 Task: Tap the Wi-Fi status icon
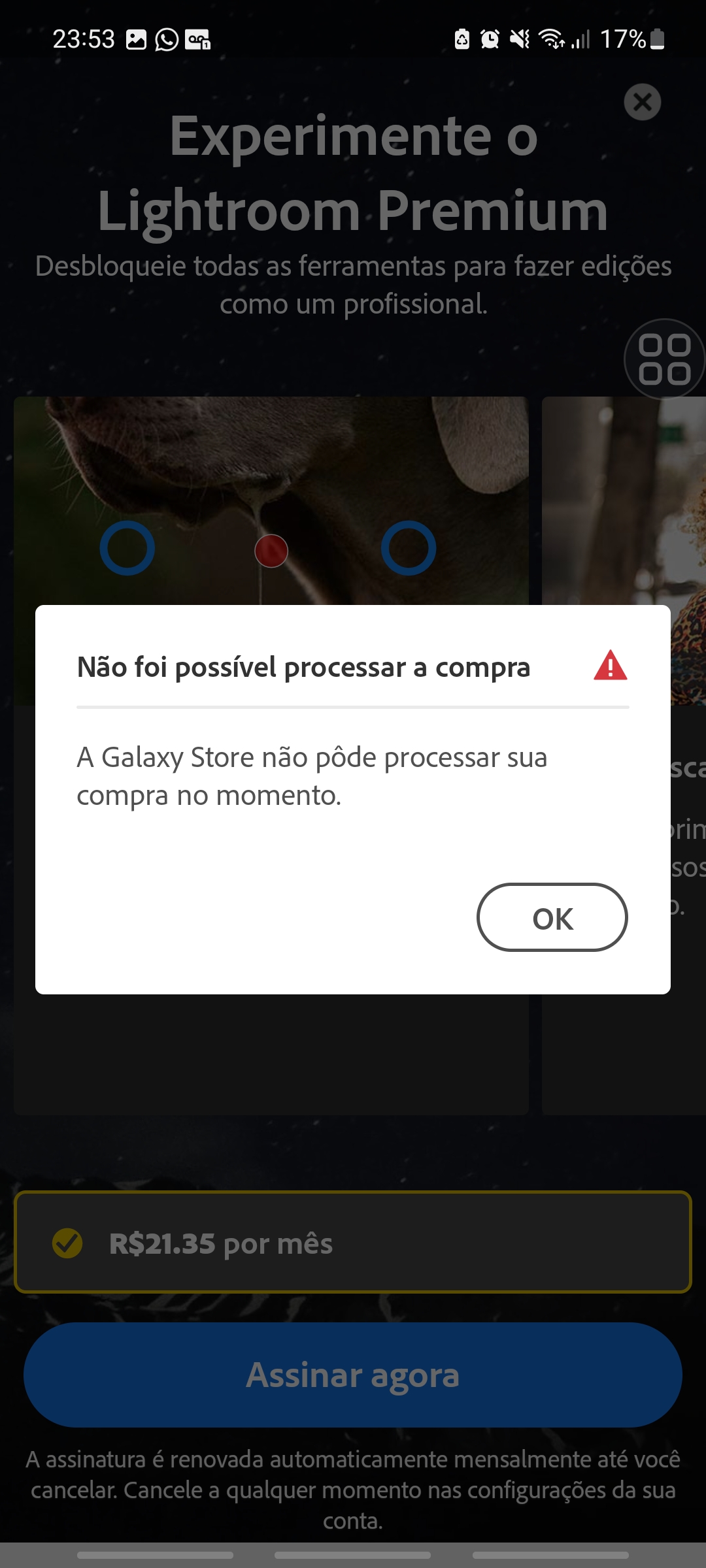[x=552, y=39]
